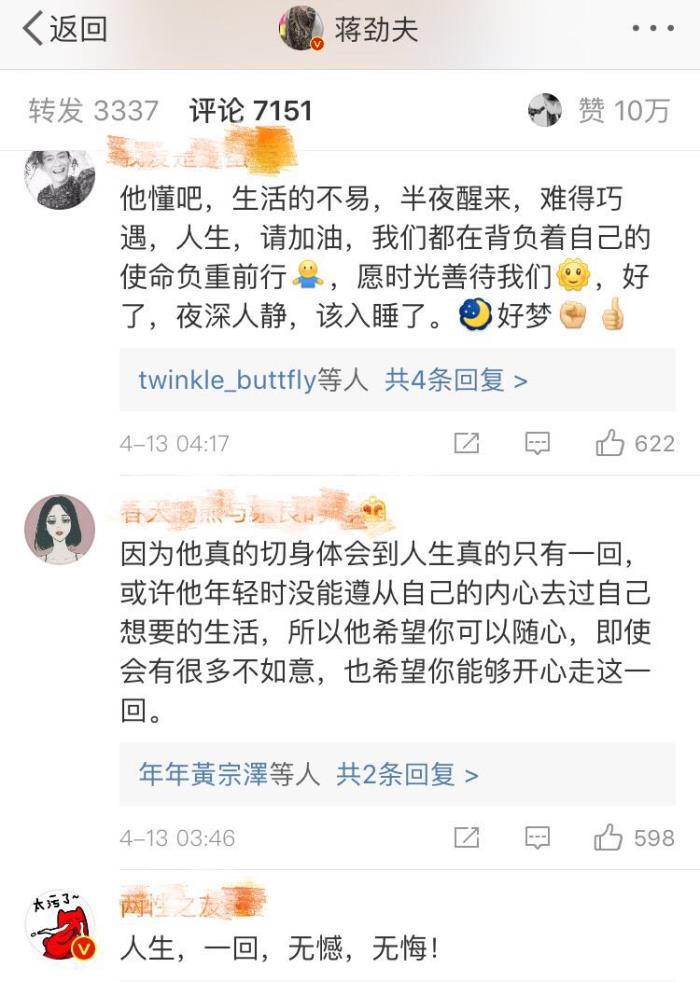Repost the comment posted at 4-13 03:46
The image size is (700, 982).
coord(466,837)
